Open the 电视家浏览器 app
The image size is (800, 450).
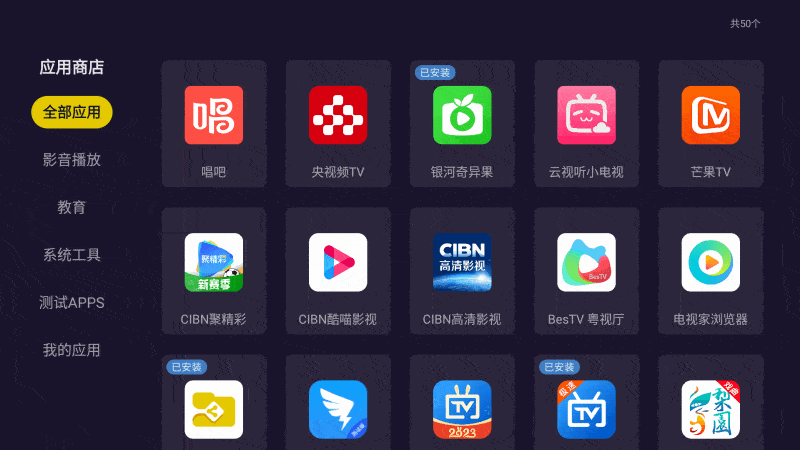710,271
